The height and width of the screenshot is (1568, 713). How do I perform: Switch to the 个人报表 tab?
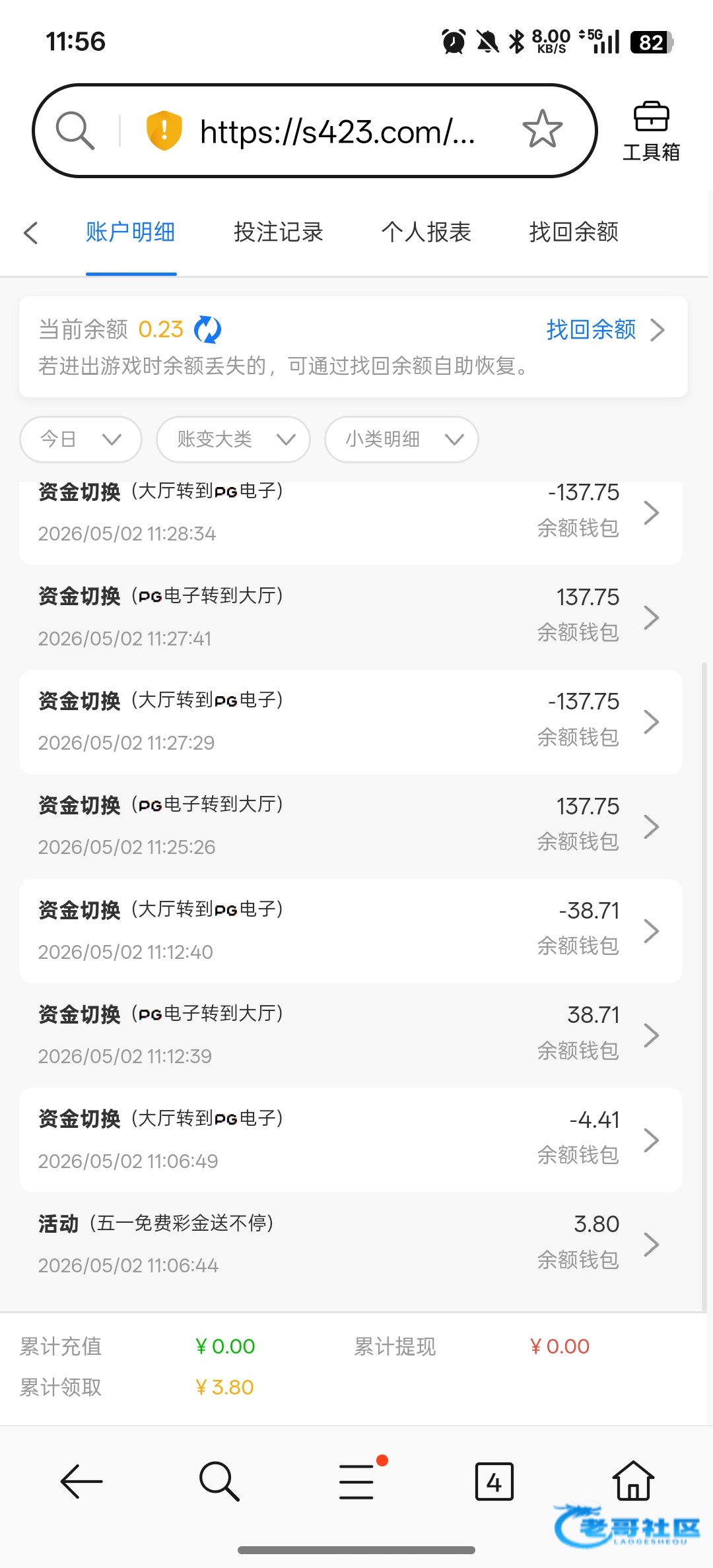[x=426, y=232]
